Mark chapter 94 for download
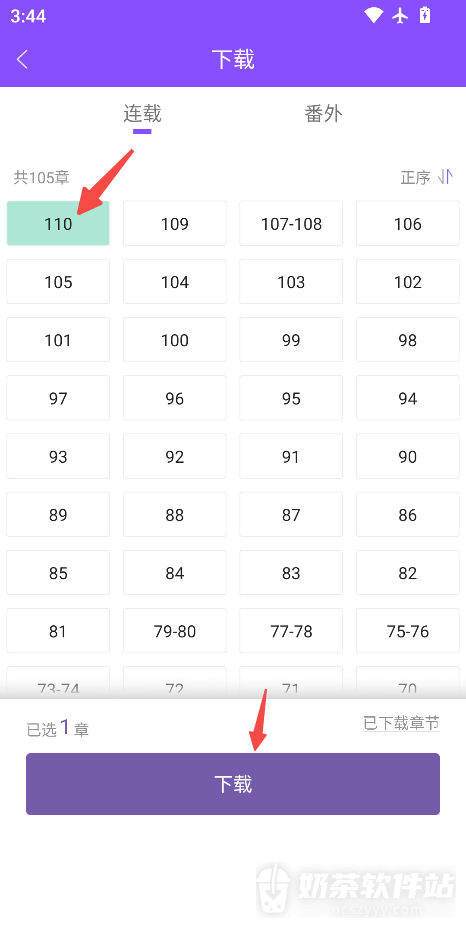The height and width of the screenshot is (928, 466). point(407,398)
